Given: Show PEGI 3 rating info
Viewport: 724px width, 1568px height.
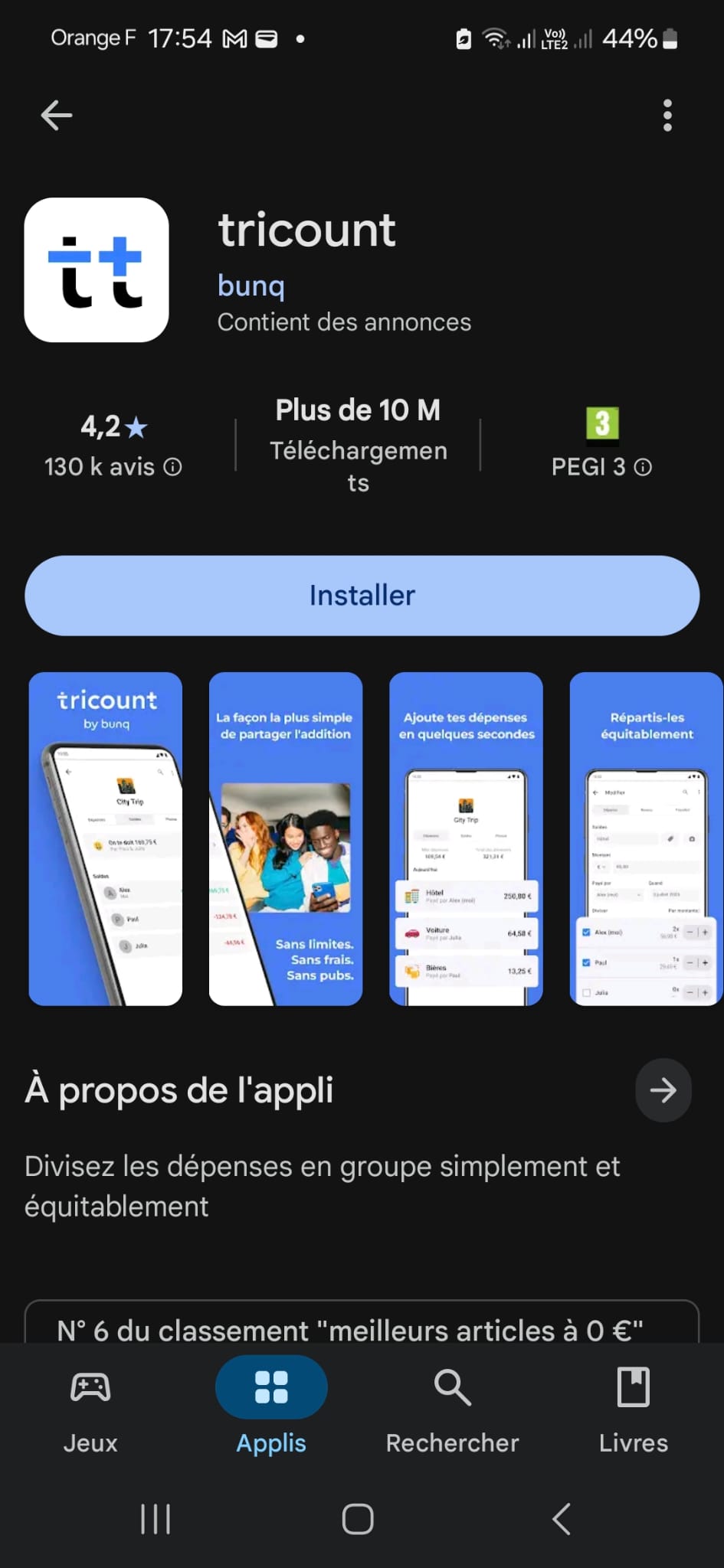Looking at the screenshot, I should pyautogui.click(x=601, y=466).
